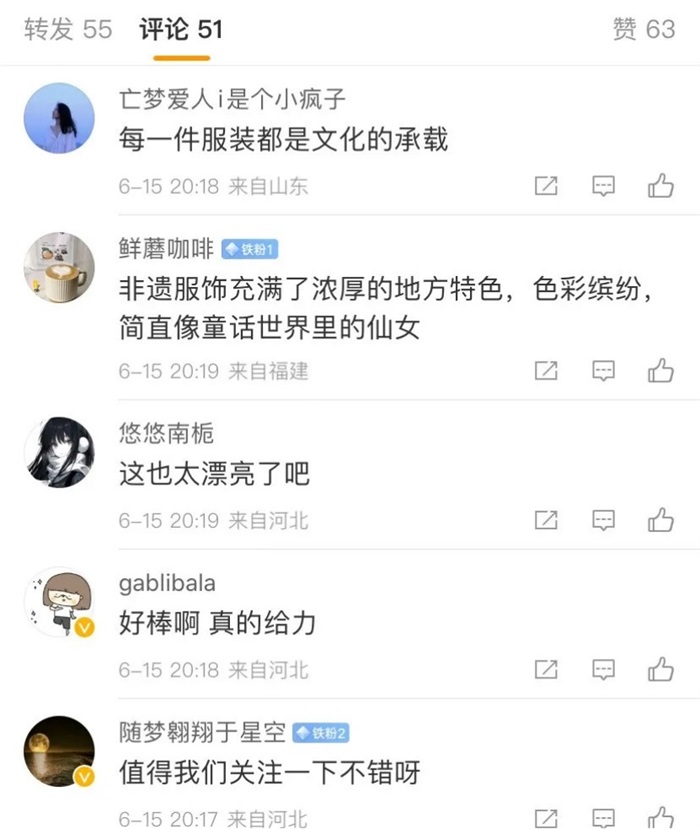This screenshot has height=829, width=700.
Task: Reply to 悠悠南栀's comment
Action: (603, 520)
